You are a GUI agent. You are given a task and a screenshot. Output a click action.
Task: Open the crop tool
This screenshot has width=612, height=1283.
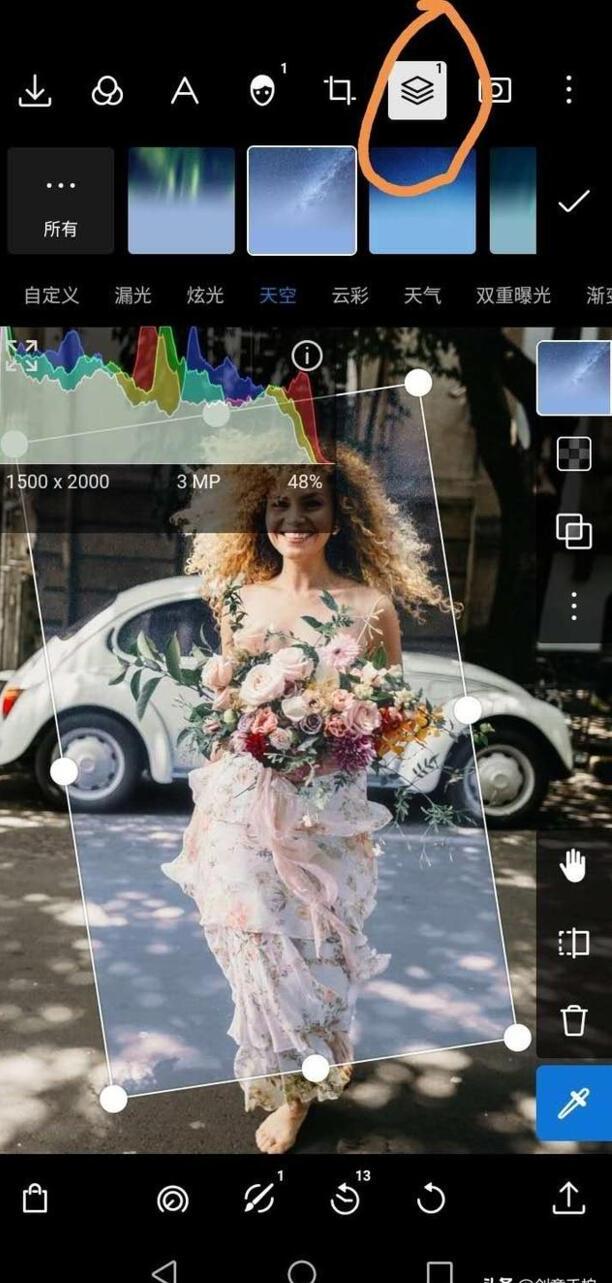tap(340, 92)
